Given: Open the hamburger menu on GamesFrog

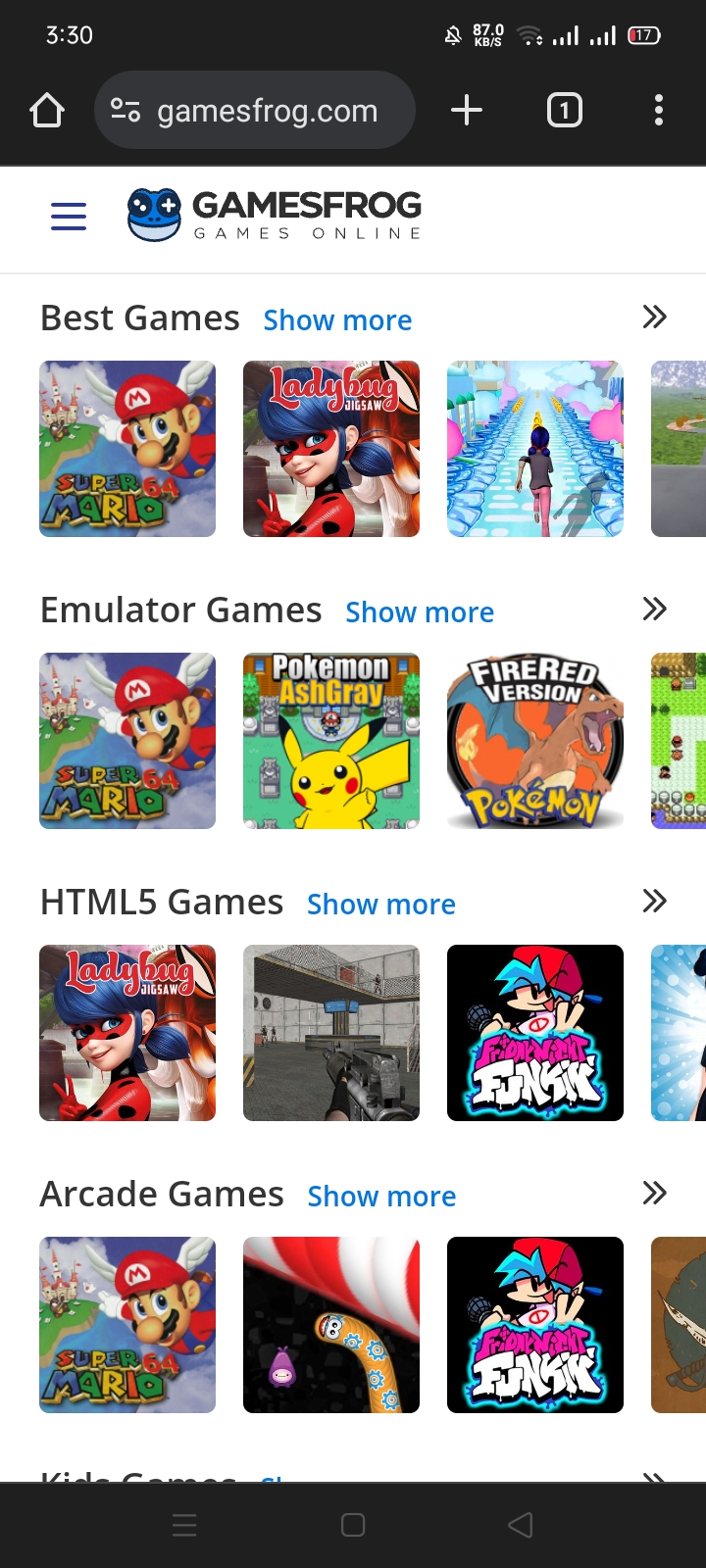Looking at the screenshot, I should pyautogui.click(x=69, y=216).
